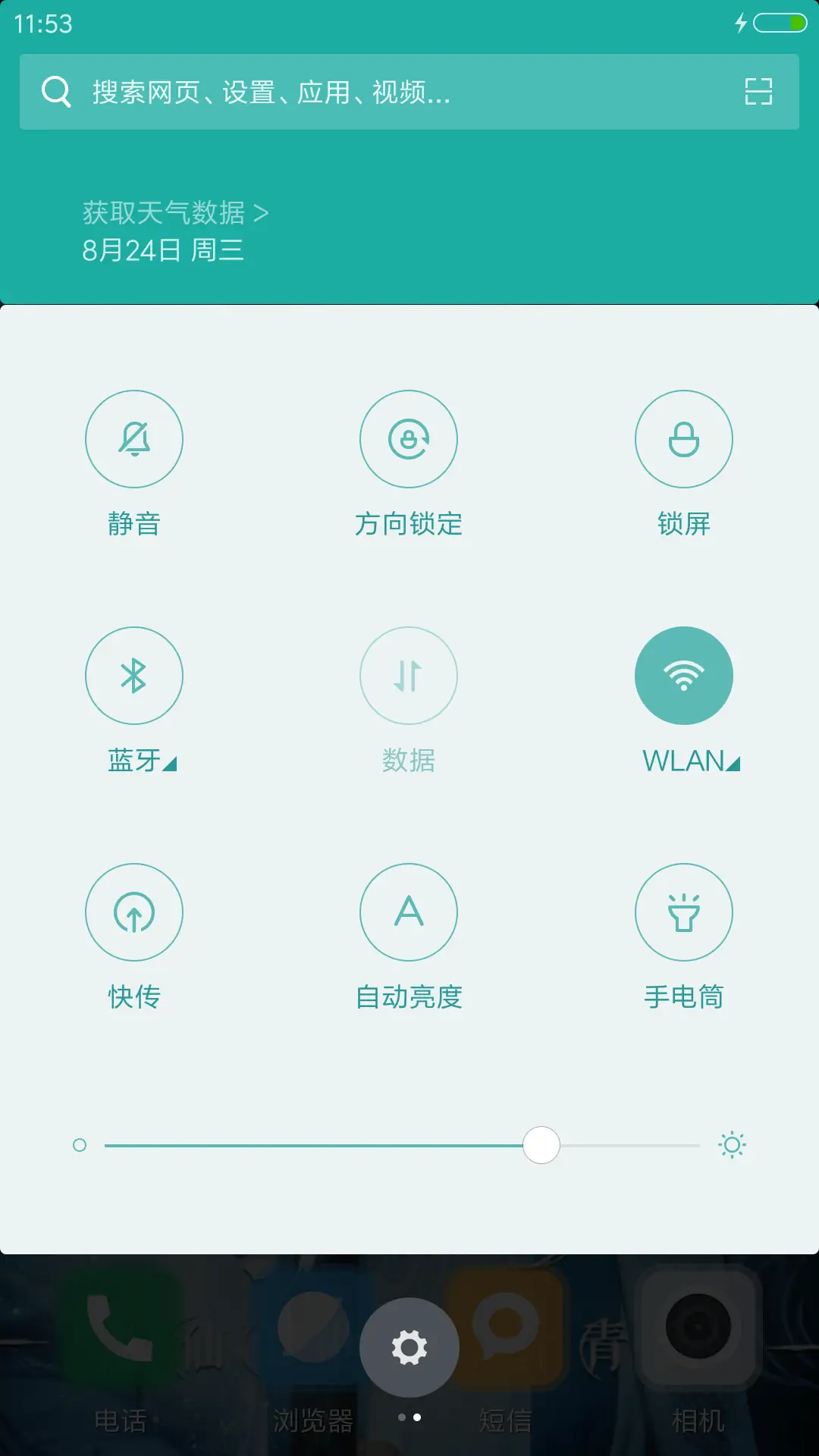
Task: Mute the phone with 静音 toggle
Action: pyautogui.click(x=135, y=439)
